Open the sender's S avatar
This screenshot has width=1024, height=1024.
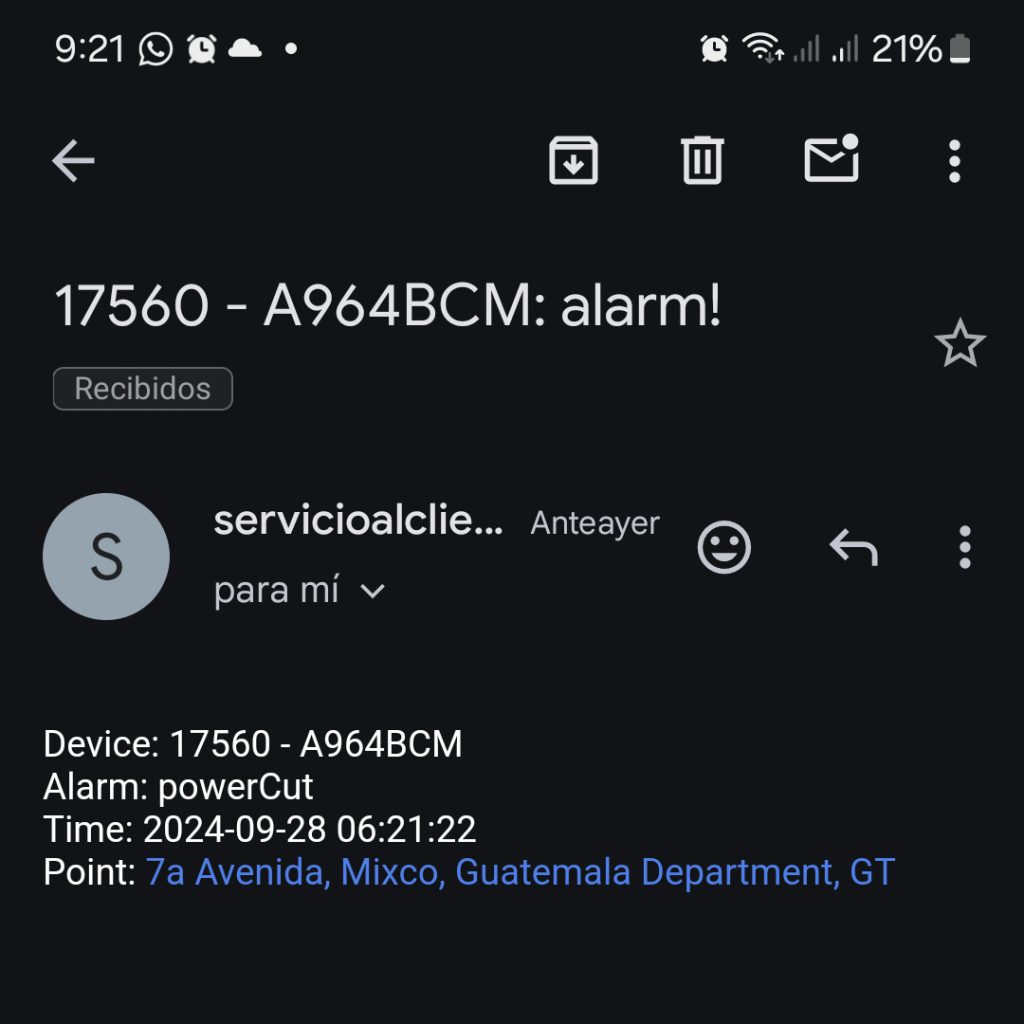[106, 556]
